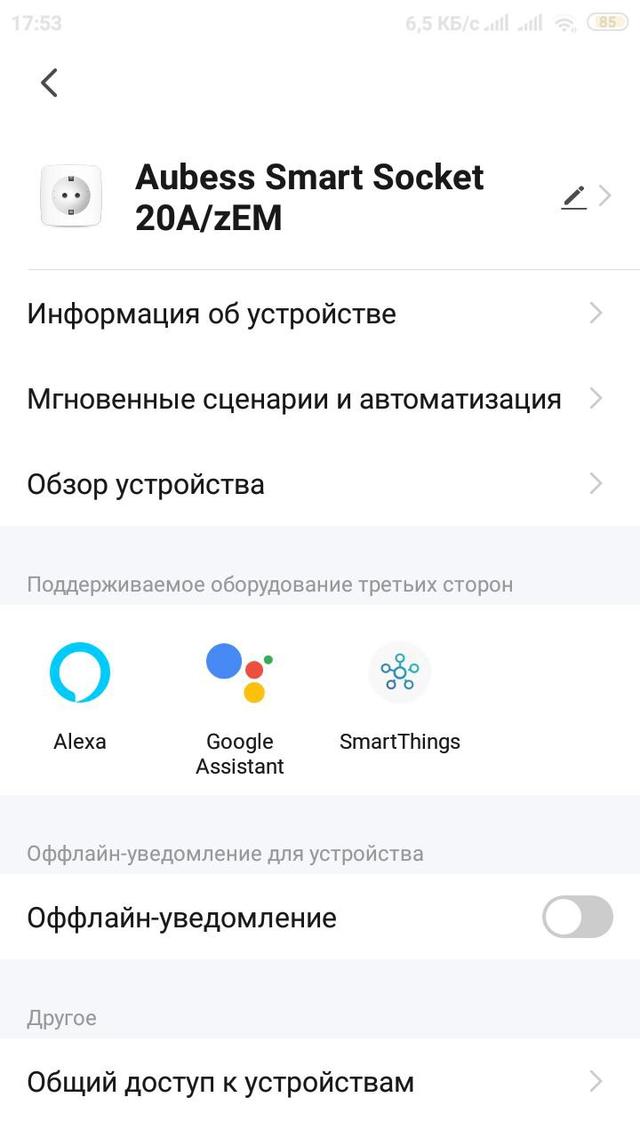This screenshot has width=640, height=1137.
Task: Open Мгновенные сценарии и автоматизация
Action: point(320,399)
